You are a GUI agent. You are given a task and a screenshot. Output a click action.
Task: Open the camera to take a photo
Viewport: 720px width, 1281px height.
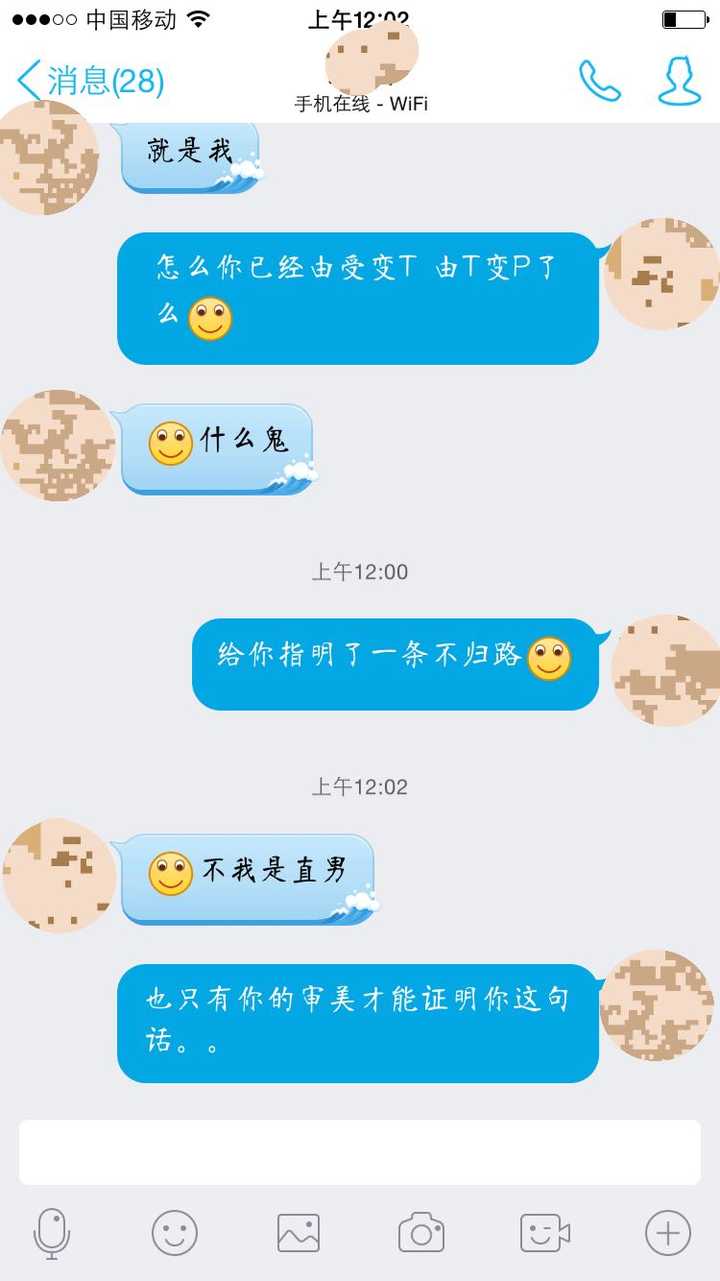421,1233
